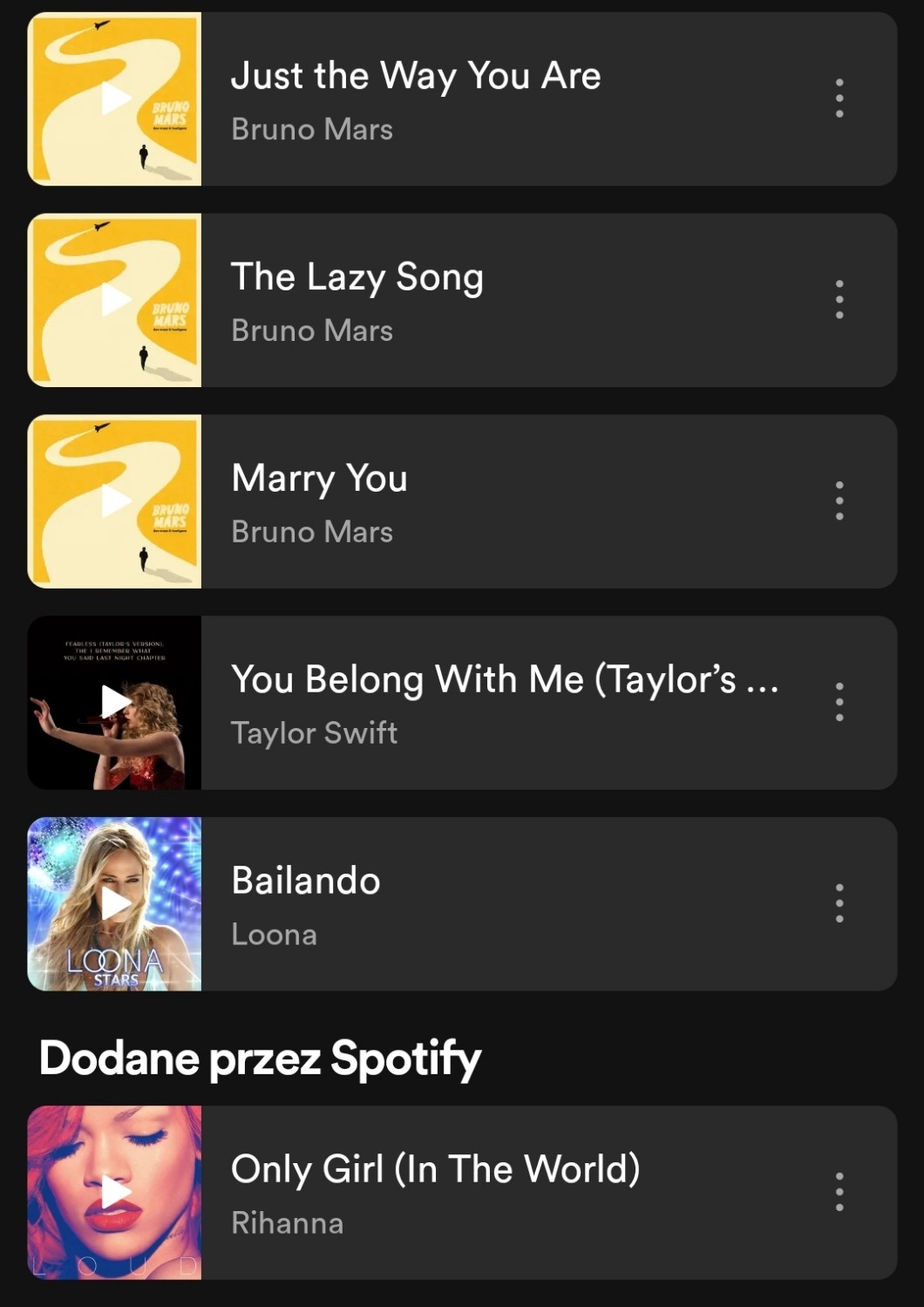Select the Marry You track row

pyautogui.click(x=506, y=501)
